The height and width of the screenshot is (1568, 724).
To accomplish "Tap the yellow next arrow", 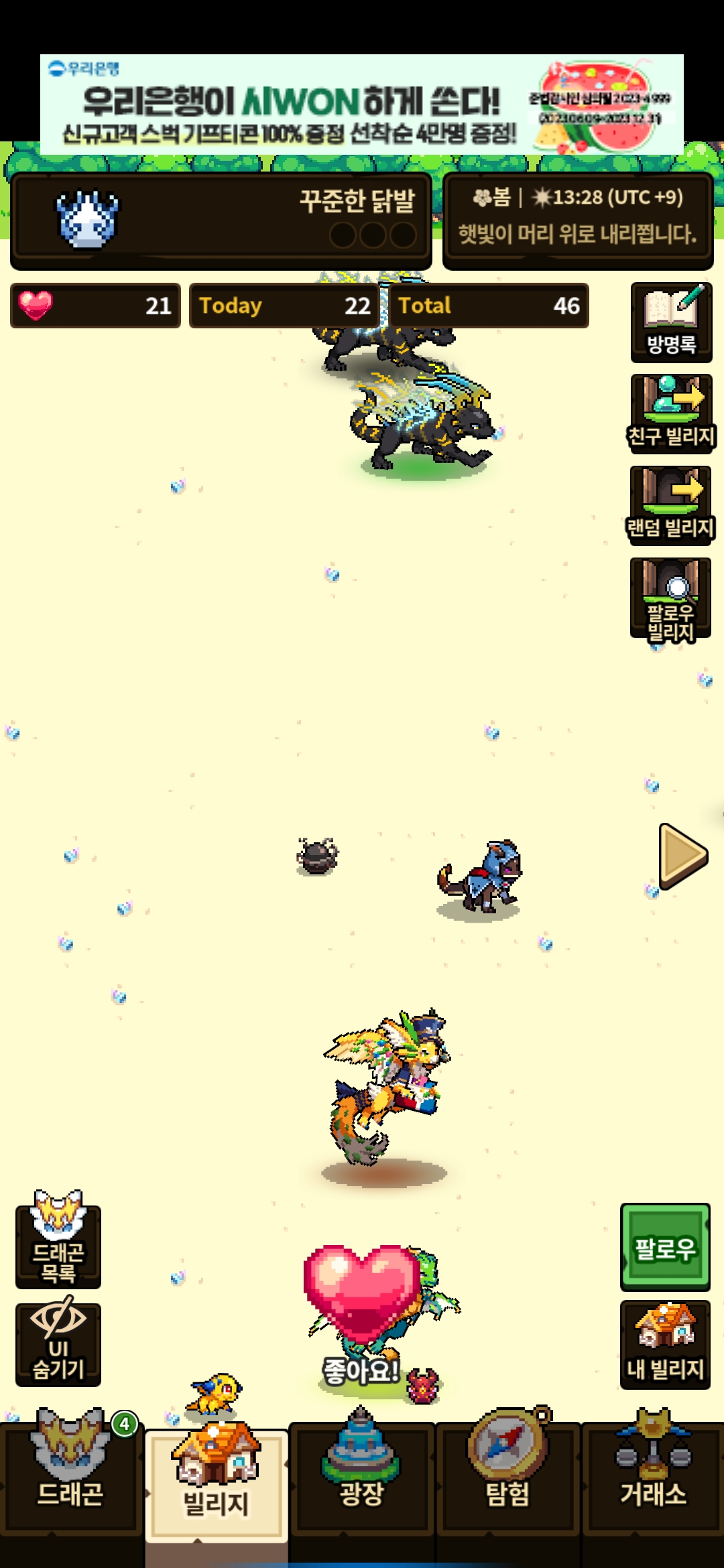I will [x=682, y=856].
